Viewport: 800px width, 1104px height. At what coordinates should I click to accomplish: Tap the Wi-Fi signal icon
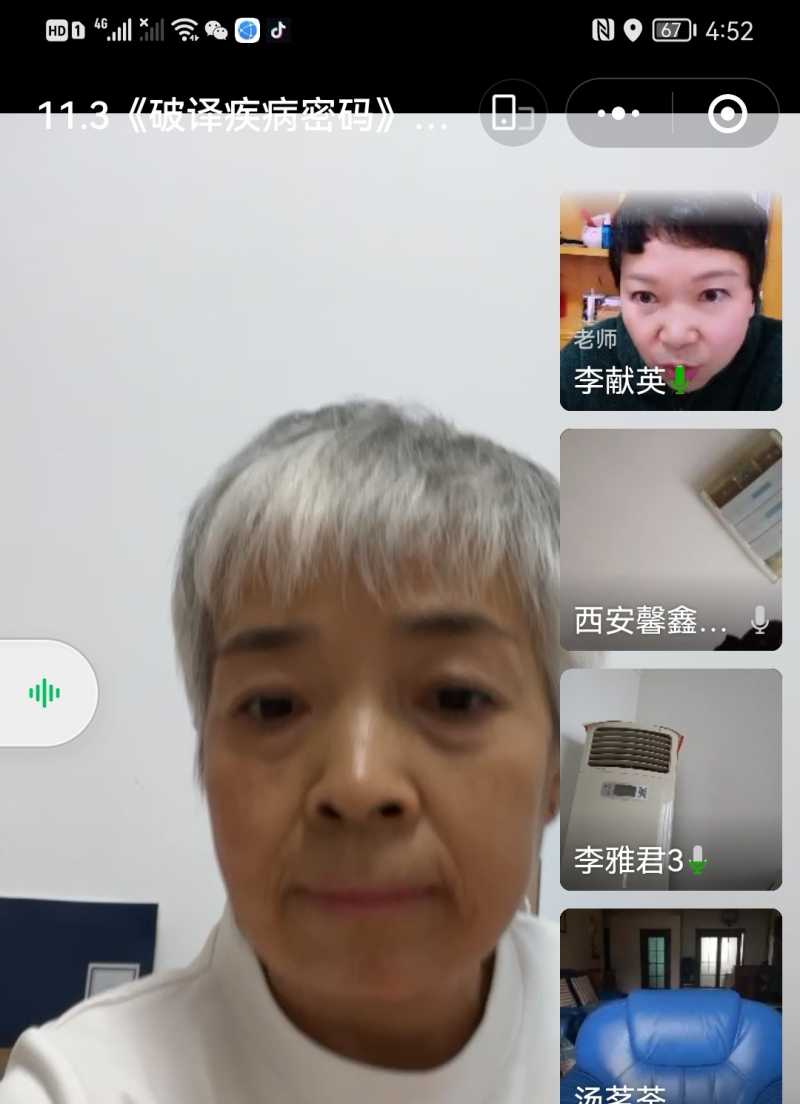[x=185, y=30]
